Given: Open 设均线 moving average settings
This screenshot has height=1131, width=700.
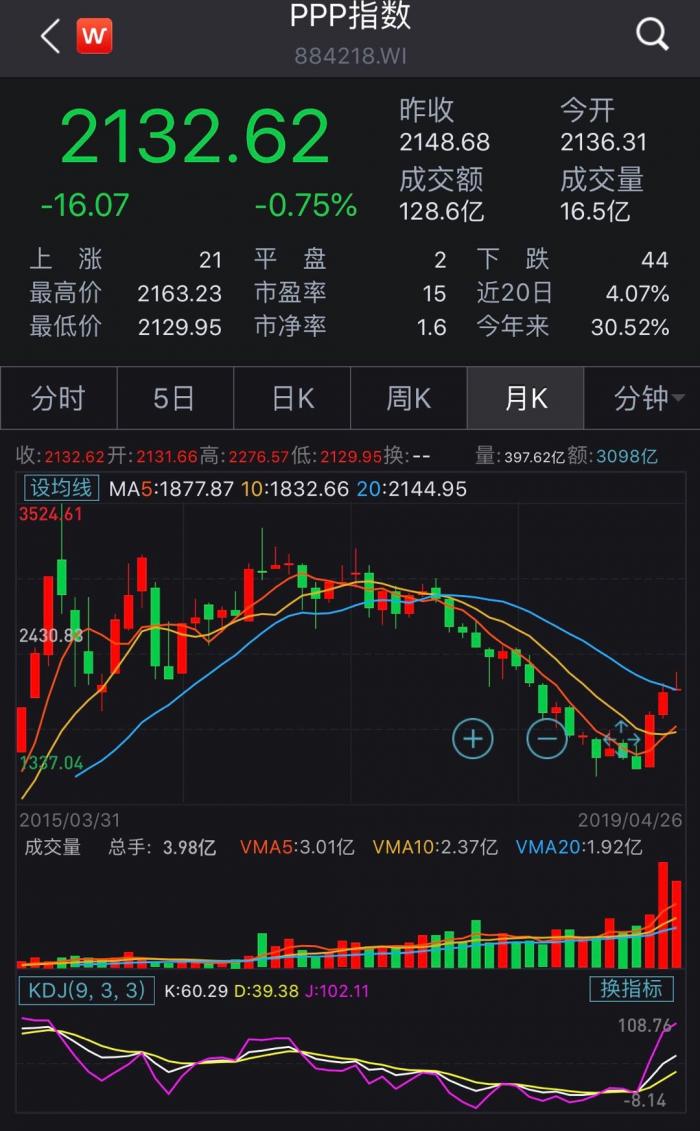Looking at the screenshot, I should 62,488.
